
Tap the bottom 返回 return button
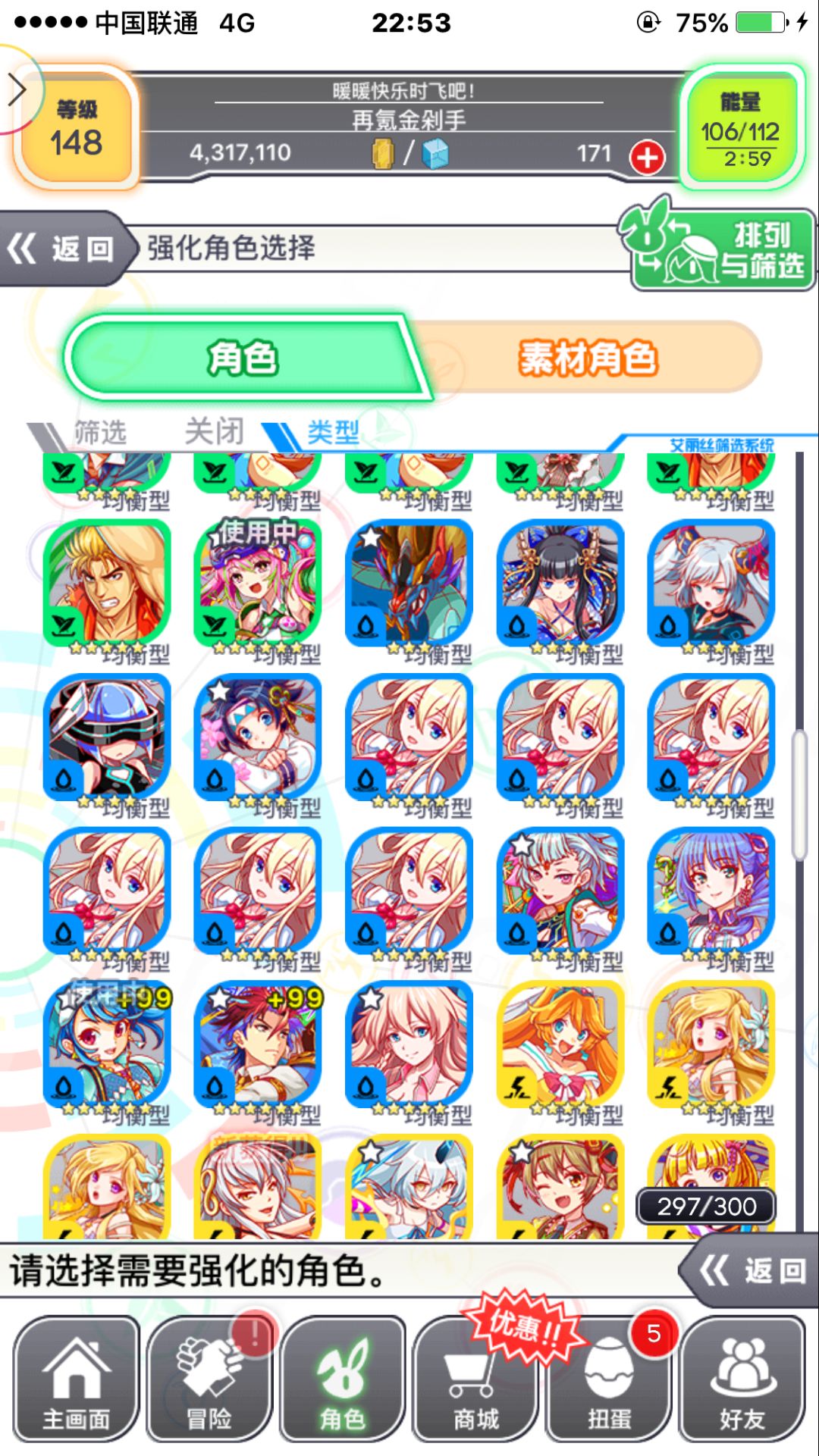coord(751,1271)
